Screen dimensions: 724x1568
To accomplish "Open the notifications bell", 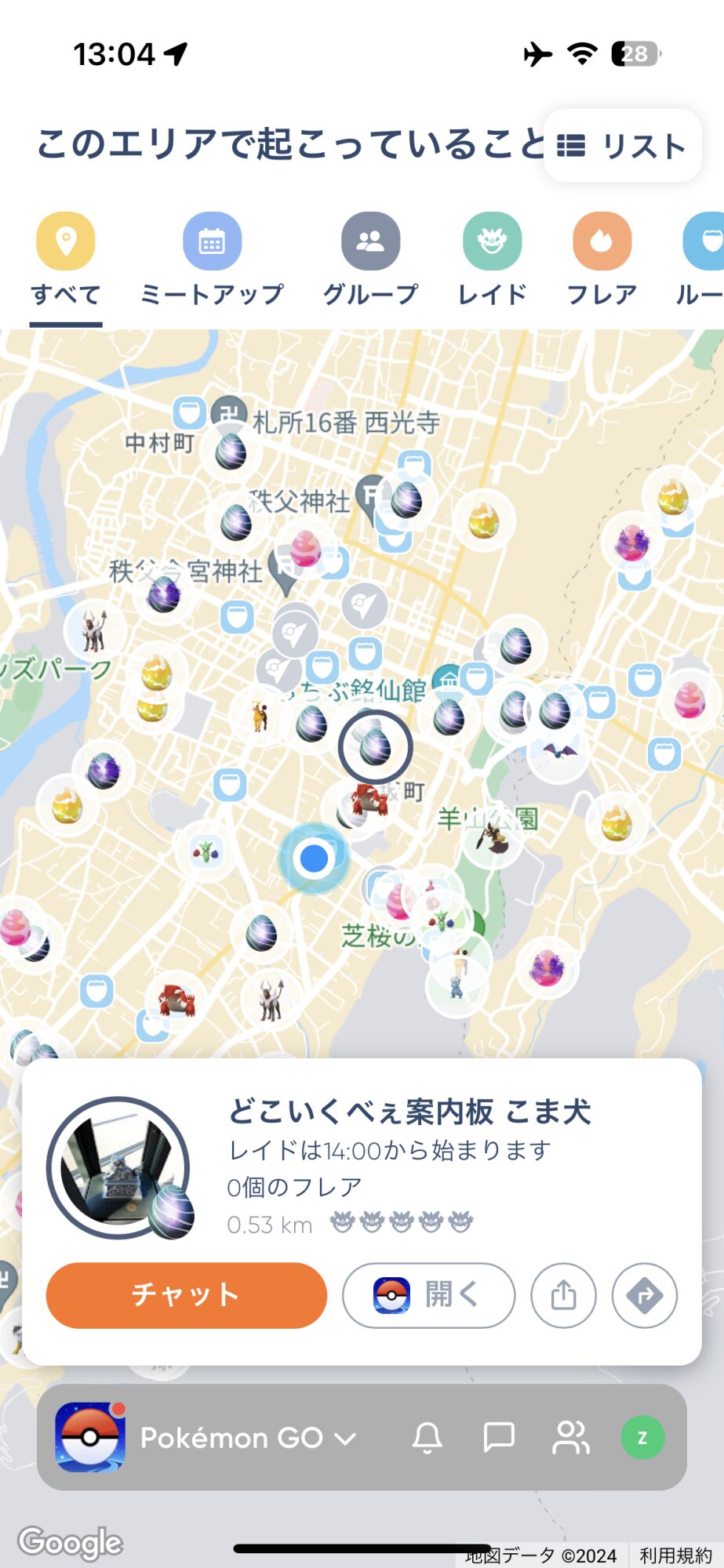I will pos(427,1437).
